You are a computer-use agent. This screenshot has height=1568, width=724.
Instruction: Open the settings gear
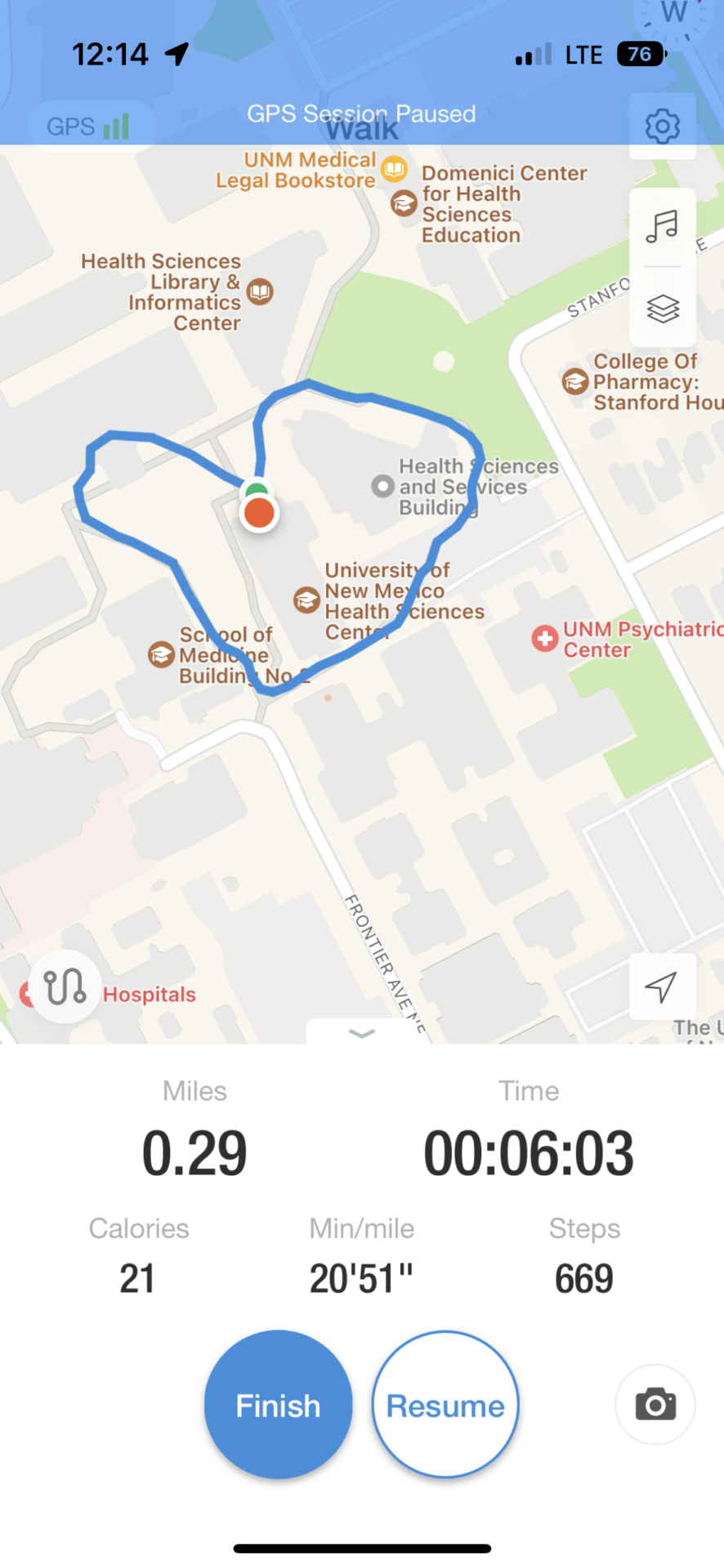pyautogui.click(x=662, y=126)
